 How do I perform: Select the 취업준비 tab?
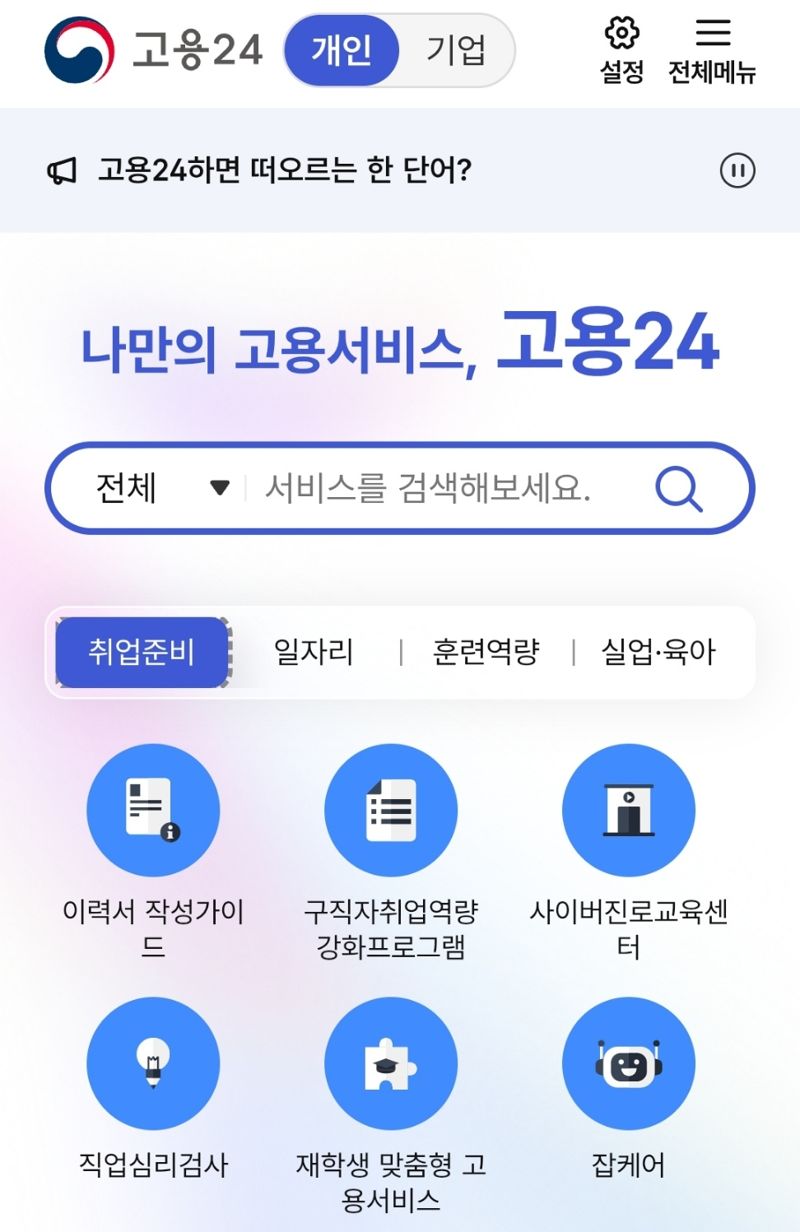(x=141, y=652)
